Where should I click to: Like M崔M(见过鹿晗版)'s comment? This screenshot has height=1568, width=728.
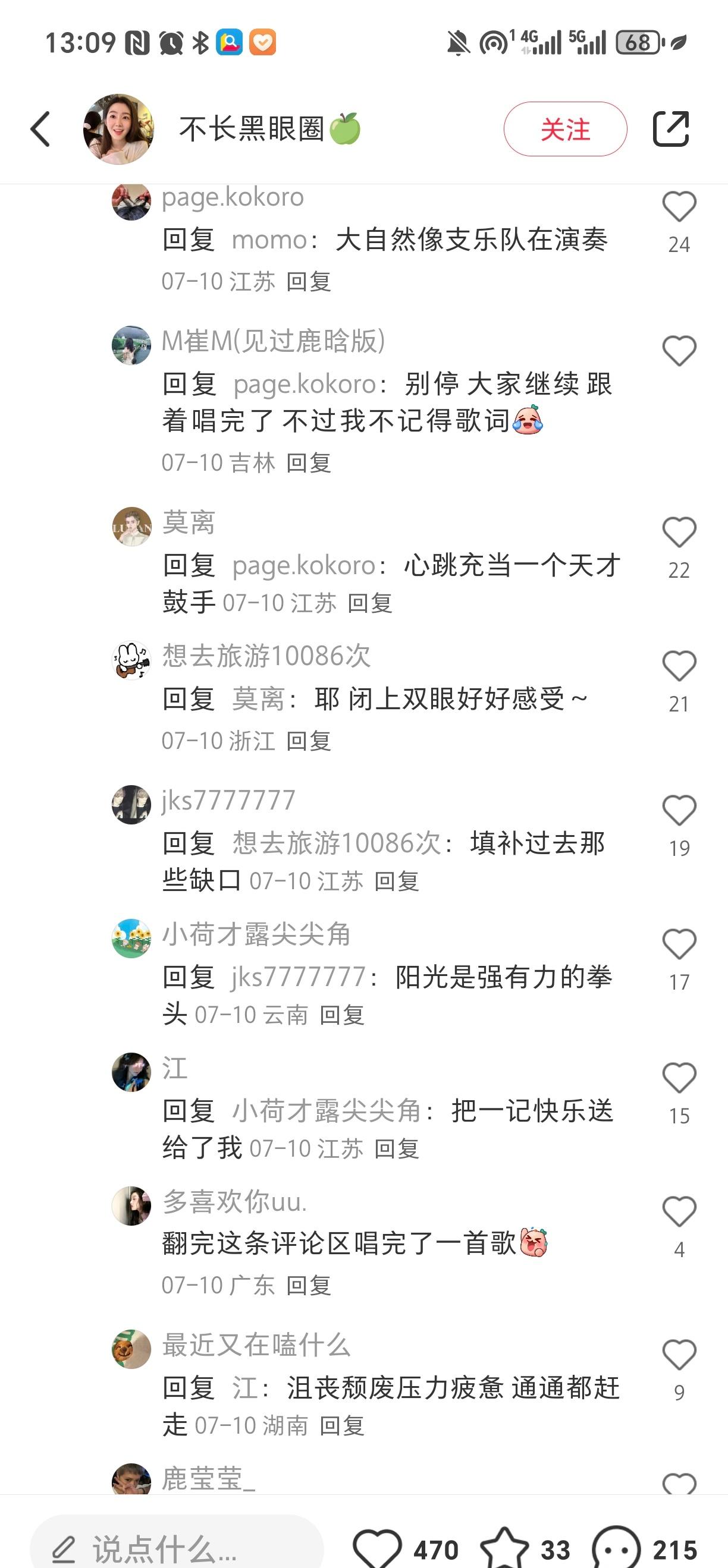679,351
